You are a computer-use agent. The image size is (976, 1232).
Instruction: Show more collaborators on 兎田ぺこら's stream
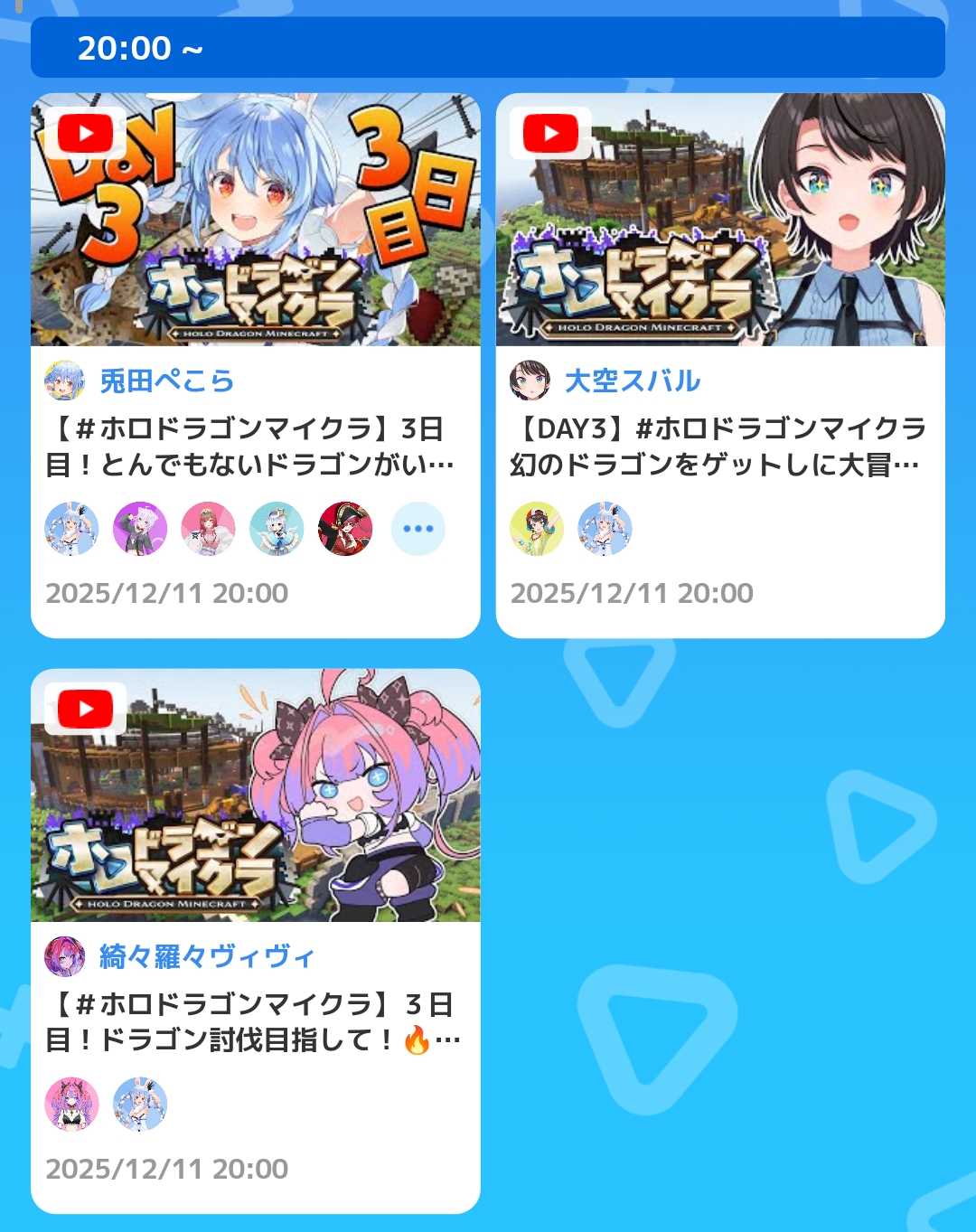418,529
